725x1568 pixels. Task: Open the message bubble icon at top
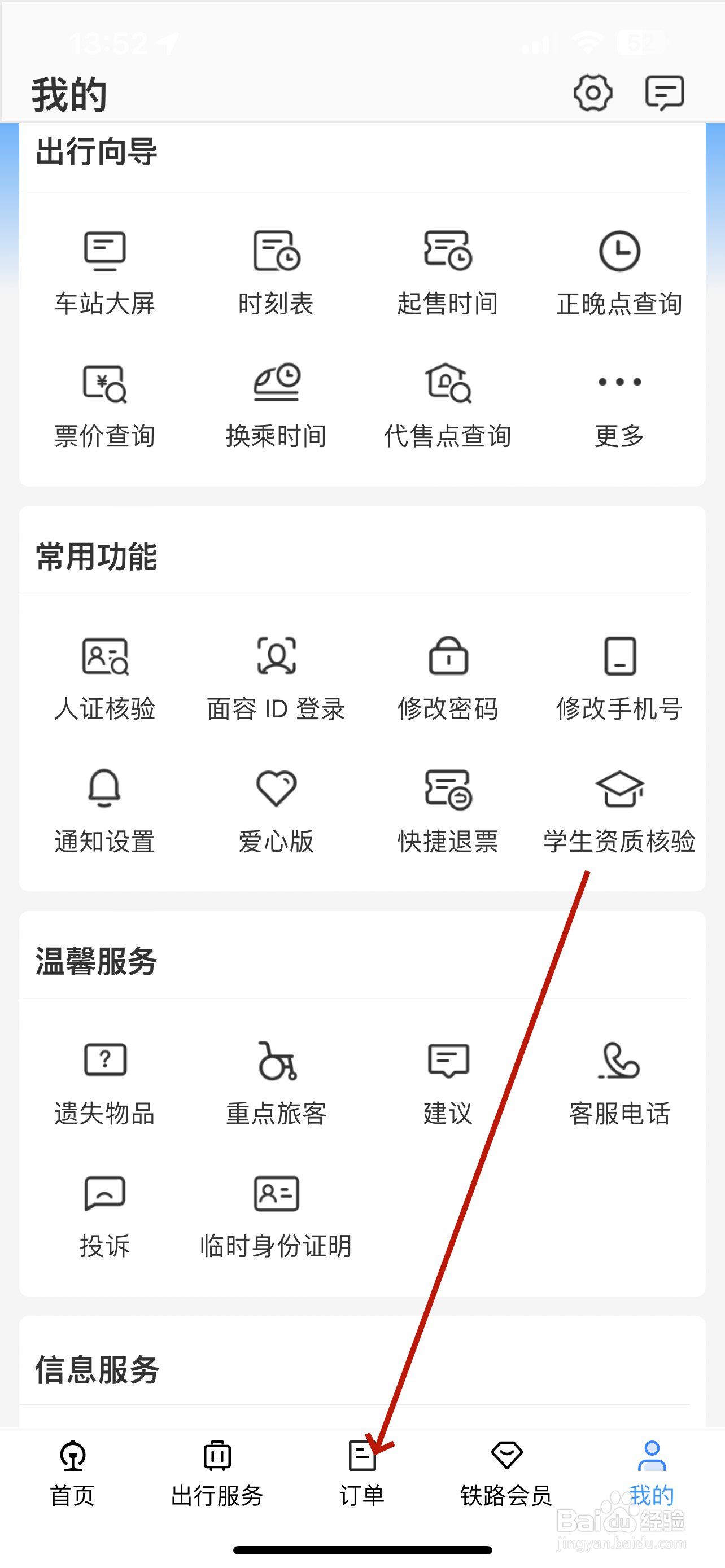coord(665,93)
